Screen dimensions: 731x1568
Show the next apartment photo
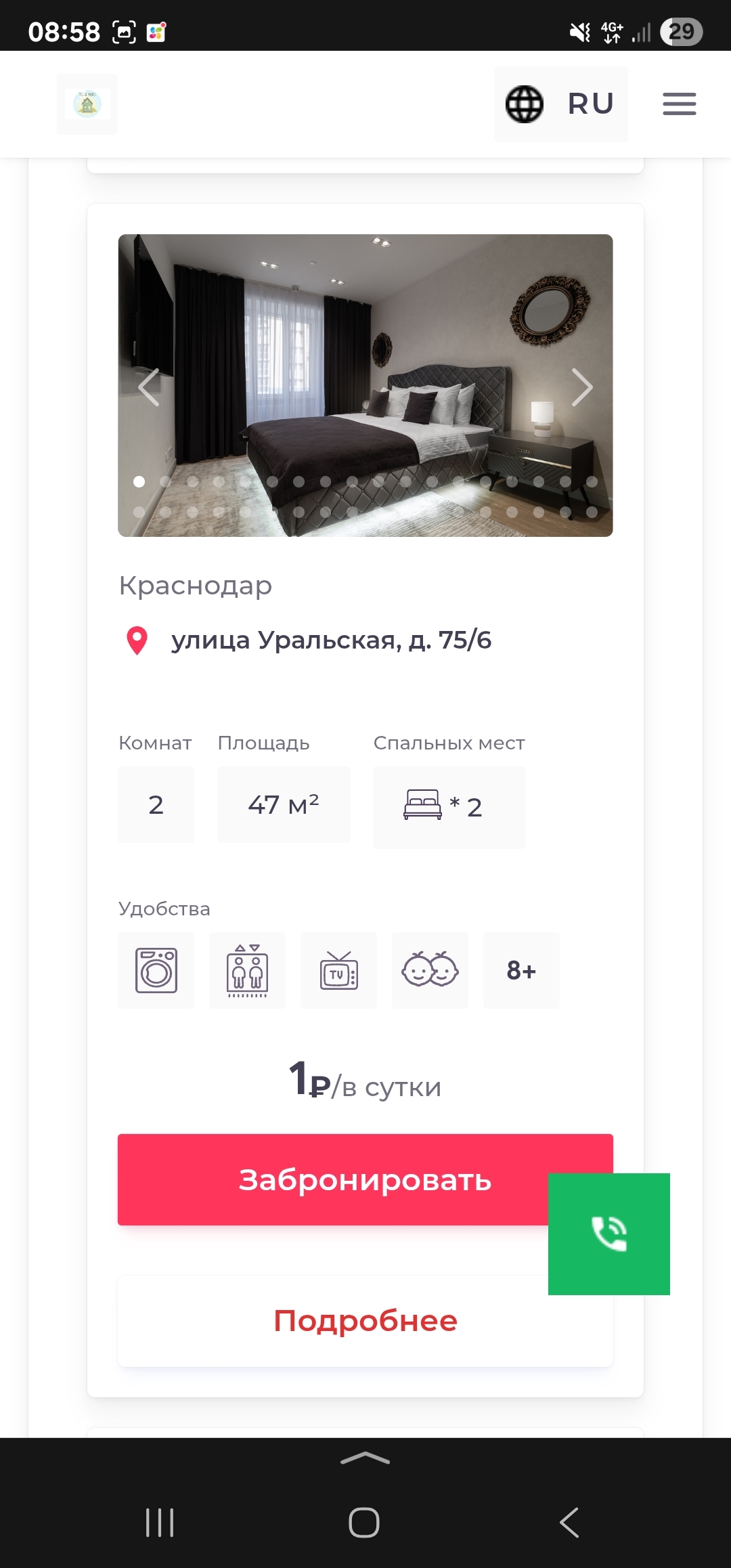(x=581, y=387)
